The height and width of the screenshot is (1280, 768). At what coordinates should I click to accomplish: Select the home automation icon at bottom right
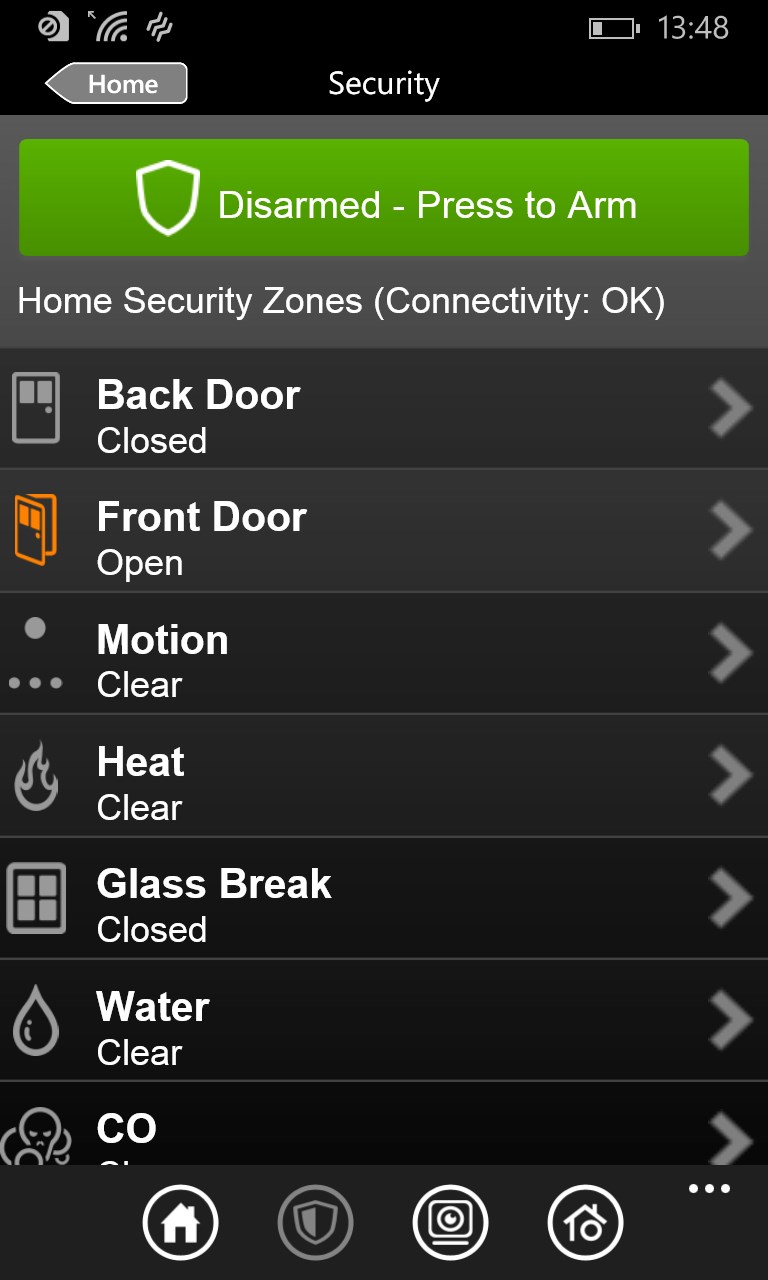pyautogui.click(x=585, y=1222)
